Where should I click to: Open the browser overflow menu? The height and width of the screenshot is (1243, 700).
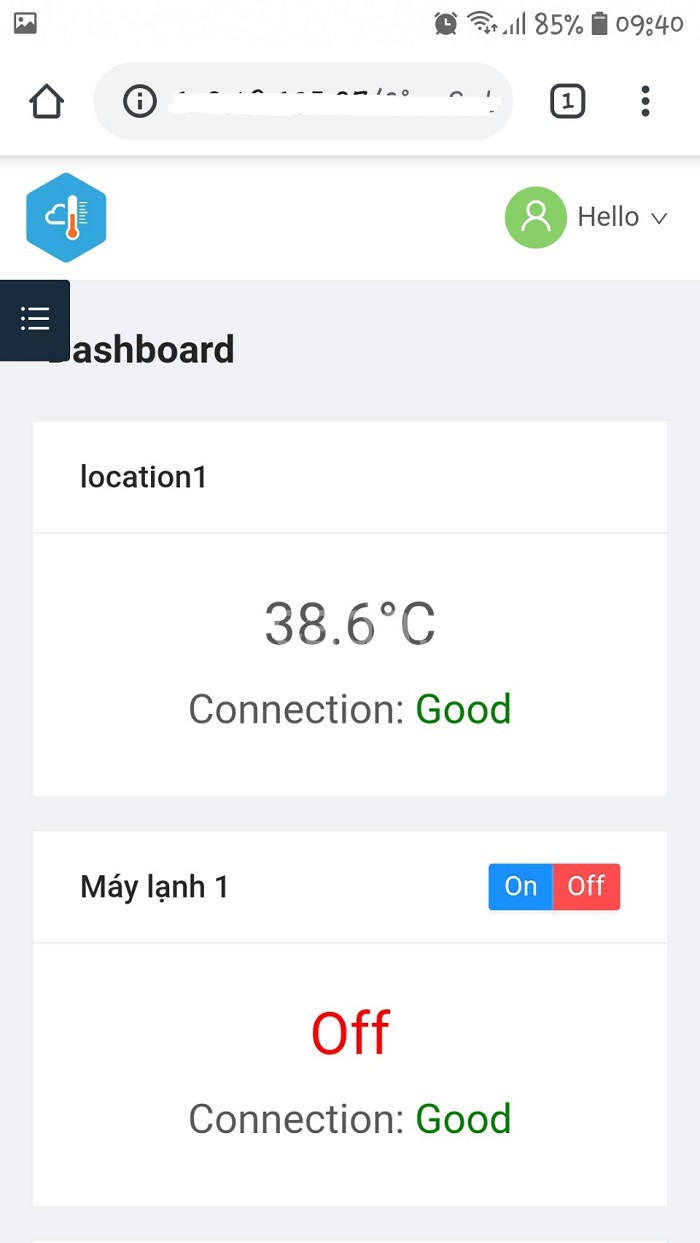click(645, 101)
